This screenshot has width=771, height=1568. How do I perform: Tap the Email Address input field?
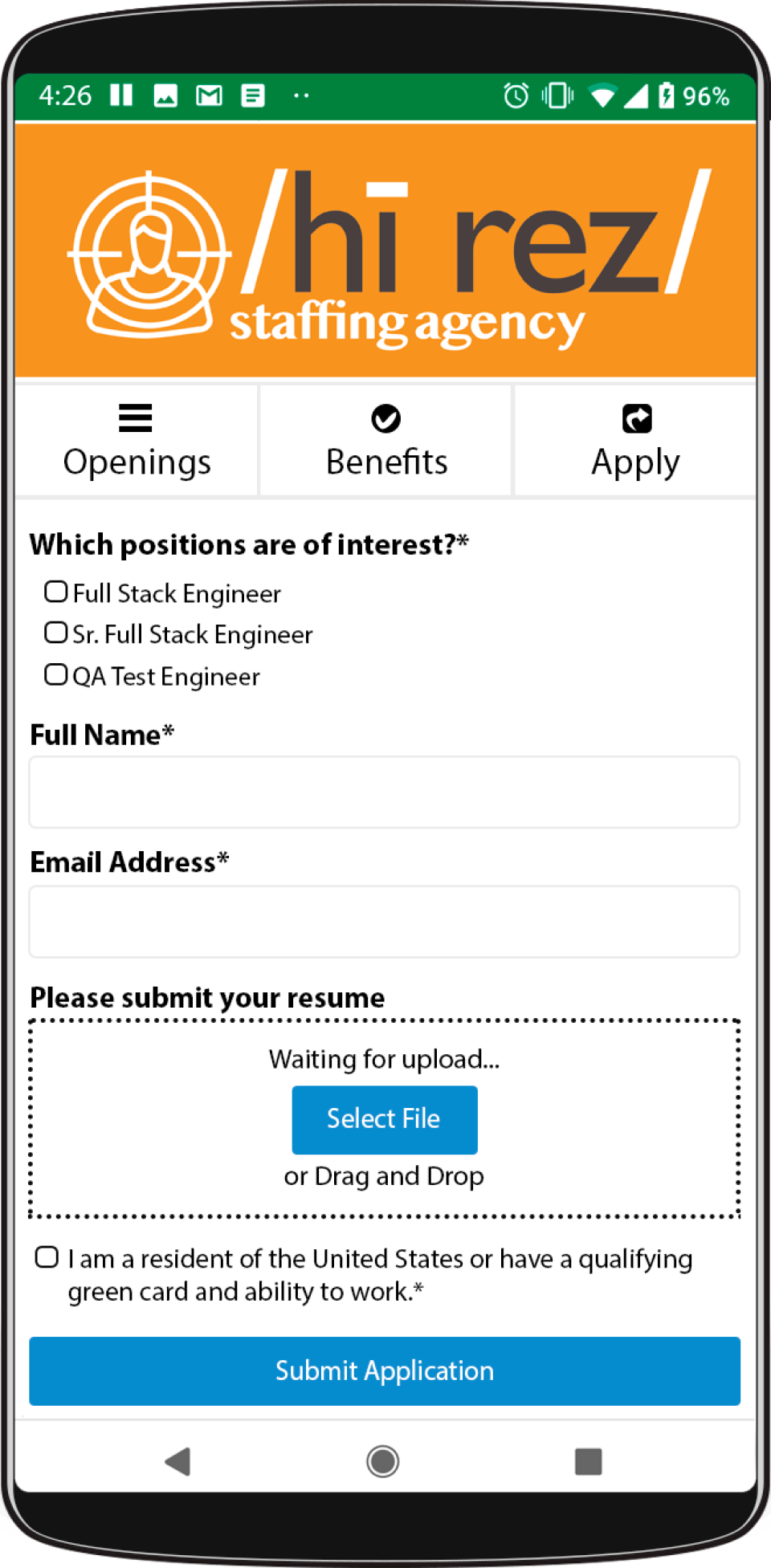click(x=384, y=922)
